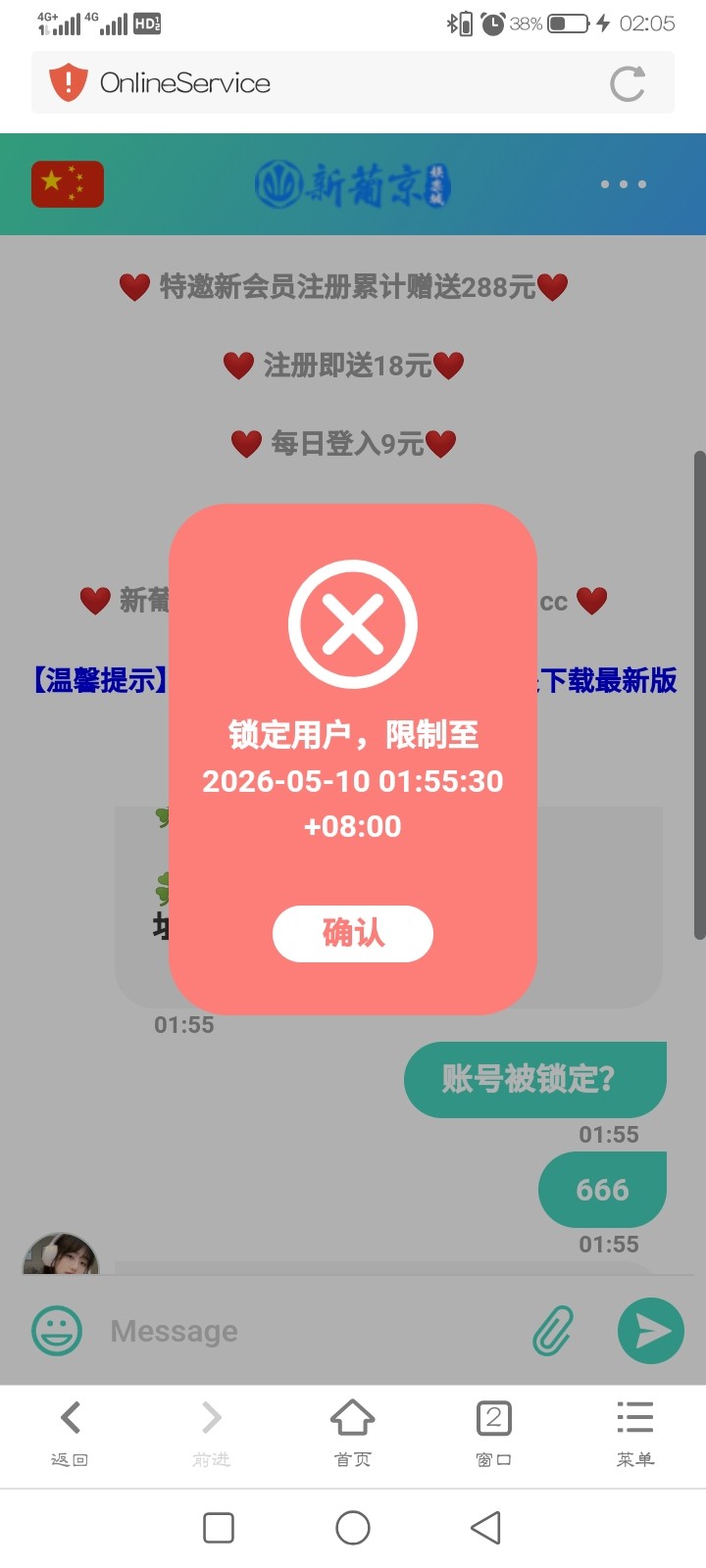Go back using the 返回 browser button

point(70,1432)
